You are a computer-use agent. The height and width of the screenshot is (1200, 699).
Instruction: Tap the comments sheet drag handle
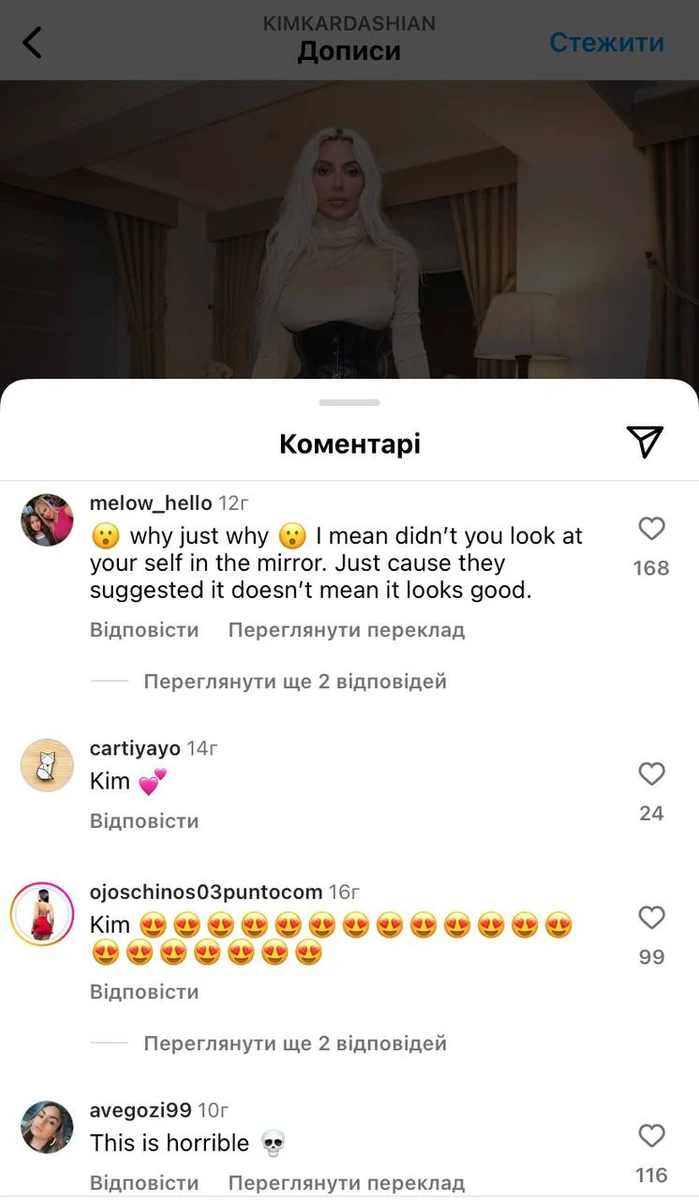(349, 402)
